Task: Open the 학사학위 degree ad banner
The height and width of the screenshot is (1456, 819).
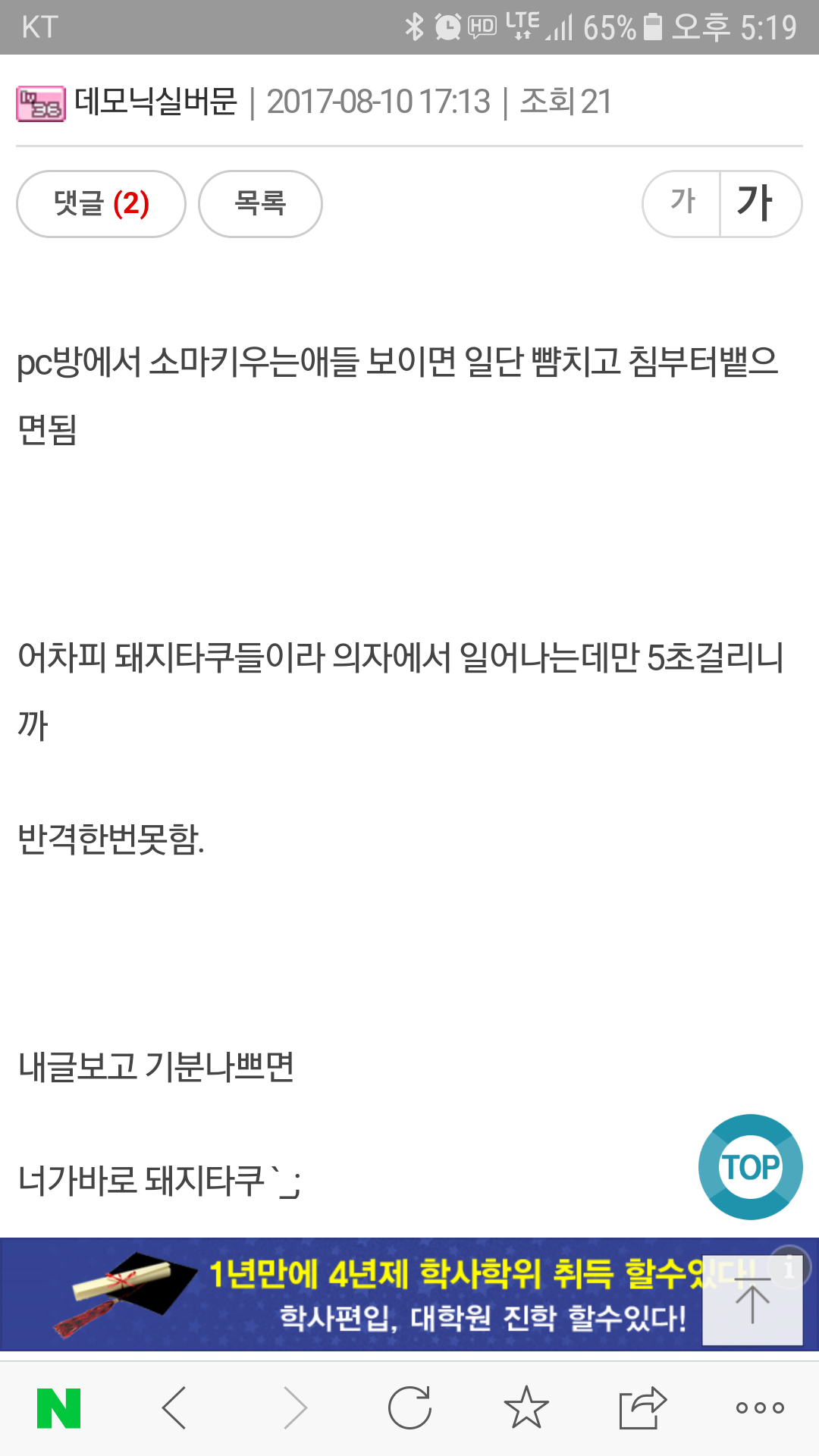Action: (x=379, y=1294)
